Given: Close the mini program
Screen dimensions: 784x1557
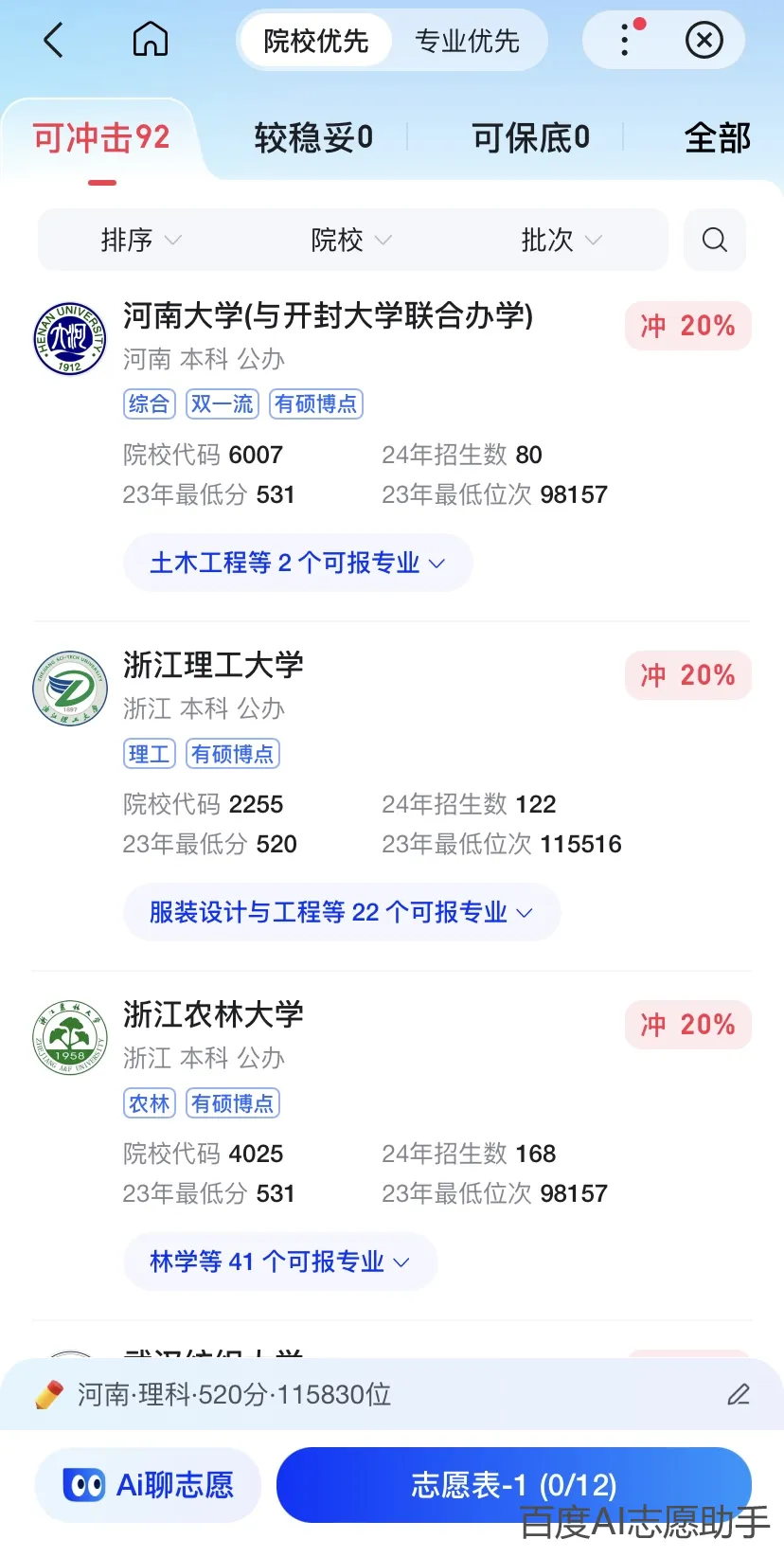Looking at the screenshot, I should pos(704,41).
